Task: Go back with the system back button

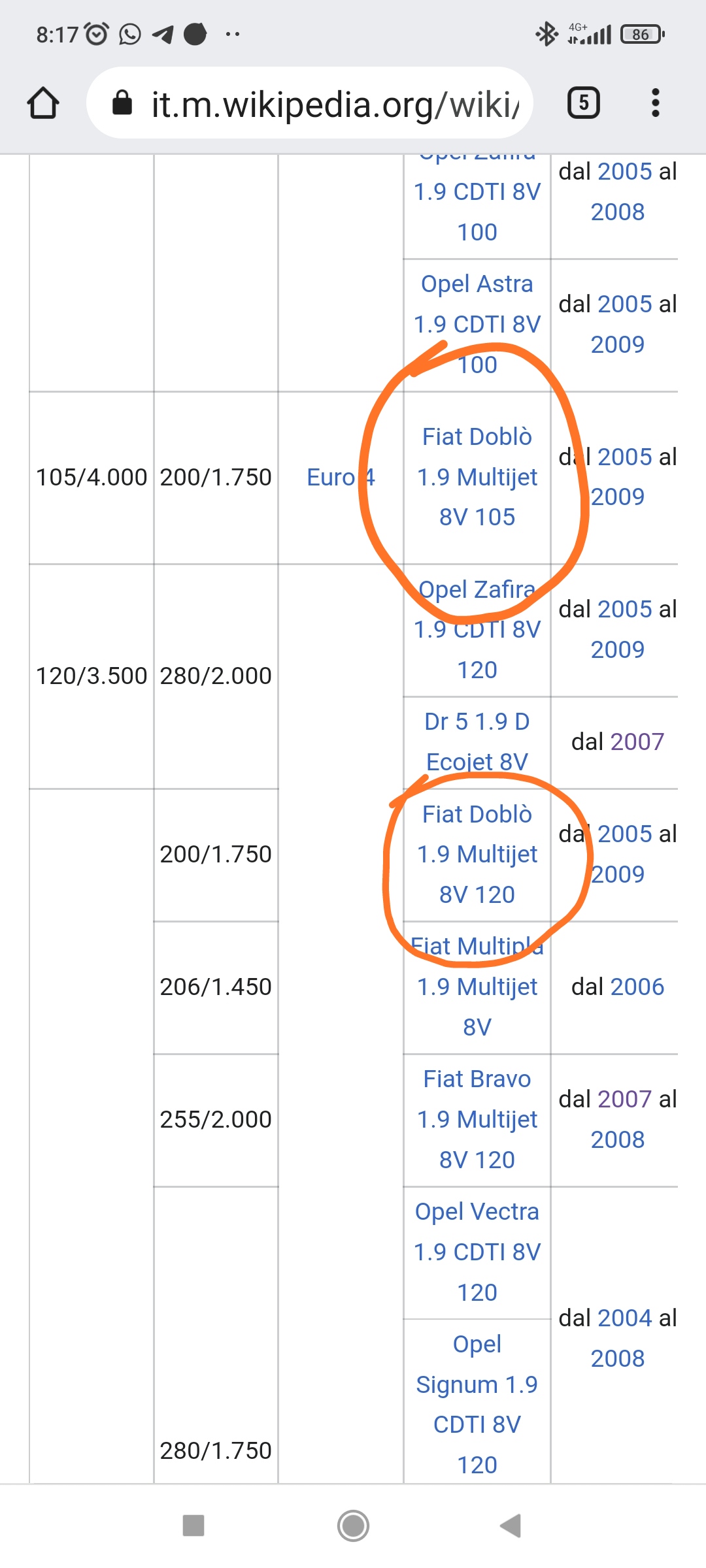Action: click(511, 1526)
